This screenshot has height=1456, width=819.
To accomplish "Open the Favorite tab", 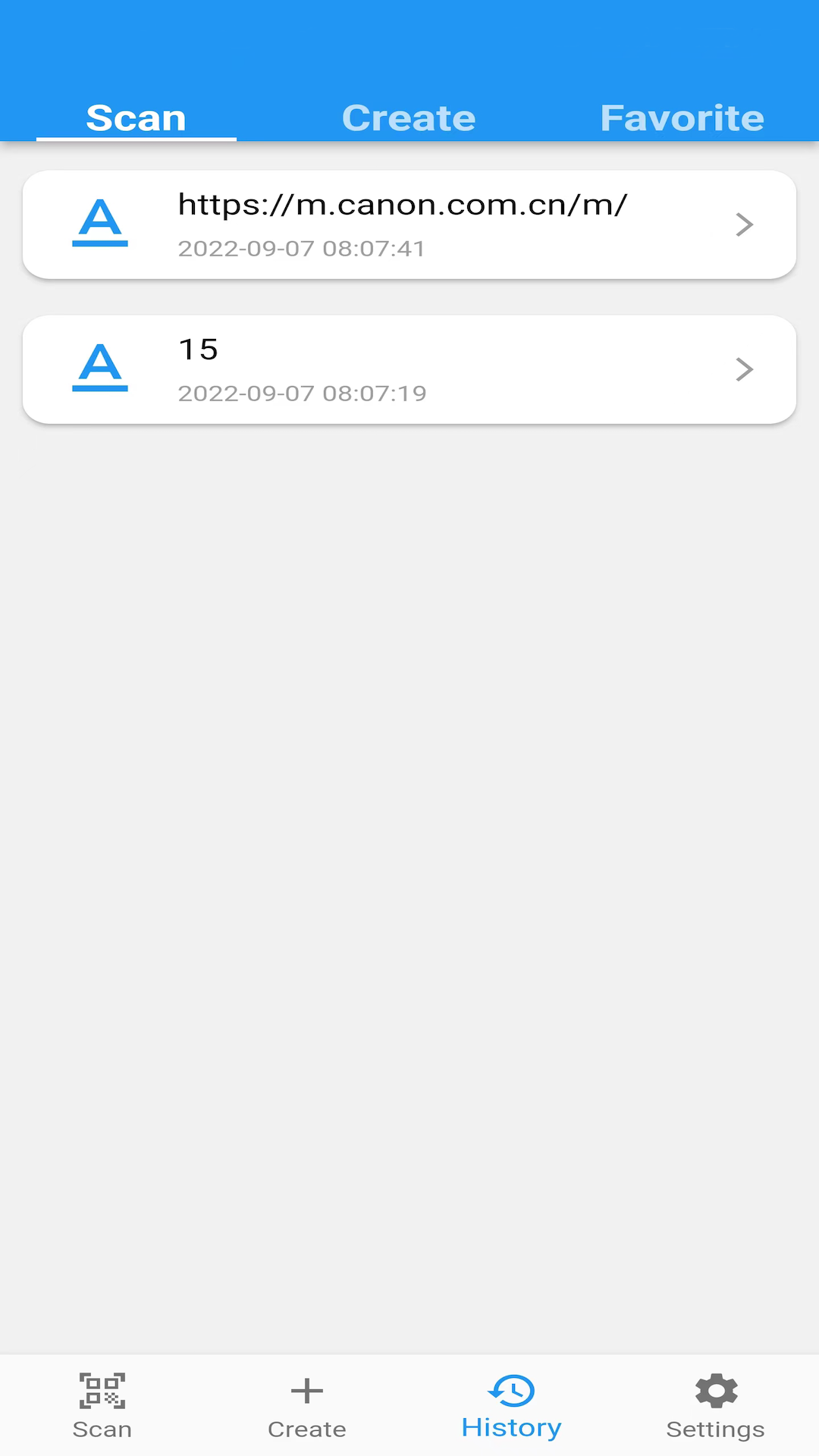I will tap(682, 118).
